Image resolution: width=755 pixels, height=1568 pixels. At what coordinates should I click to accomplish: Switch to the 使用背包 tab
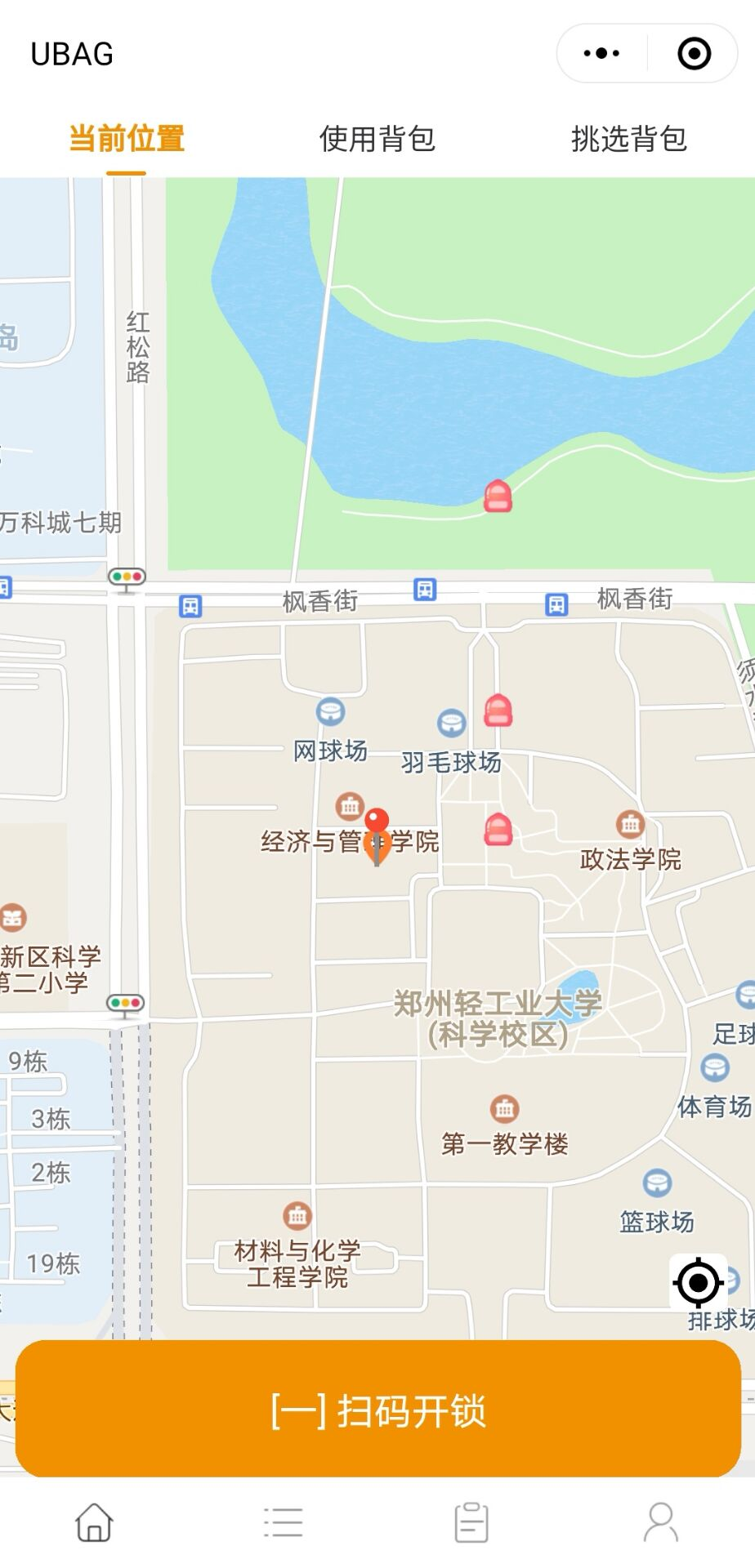click(377, 139)
